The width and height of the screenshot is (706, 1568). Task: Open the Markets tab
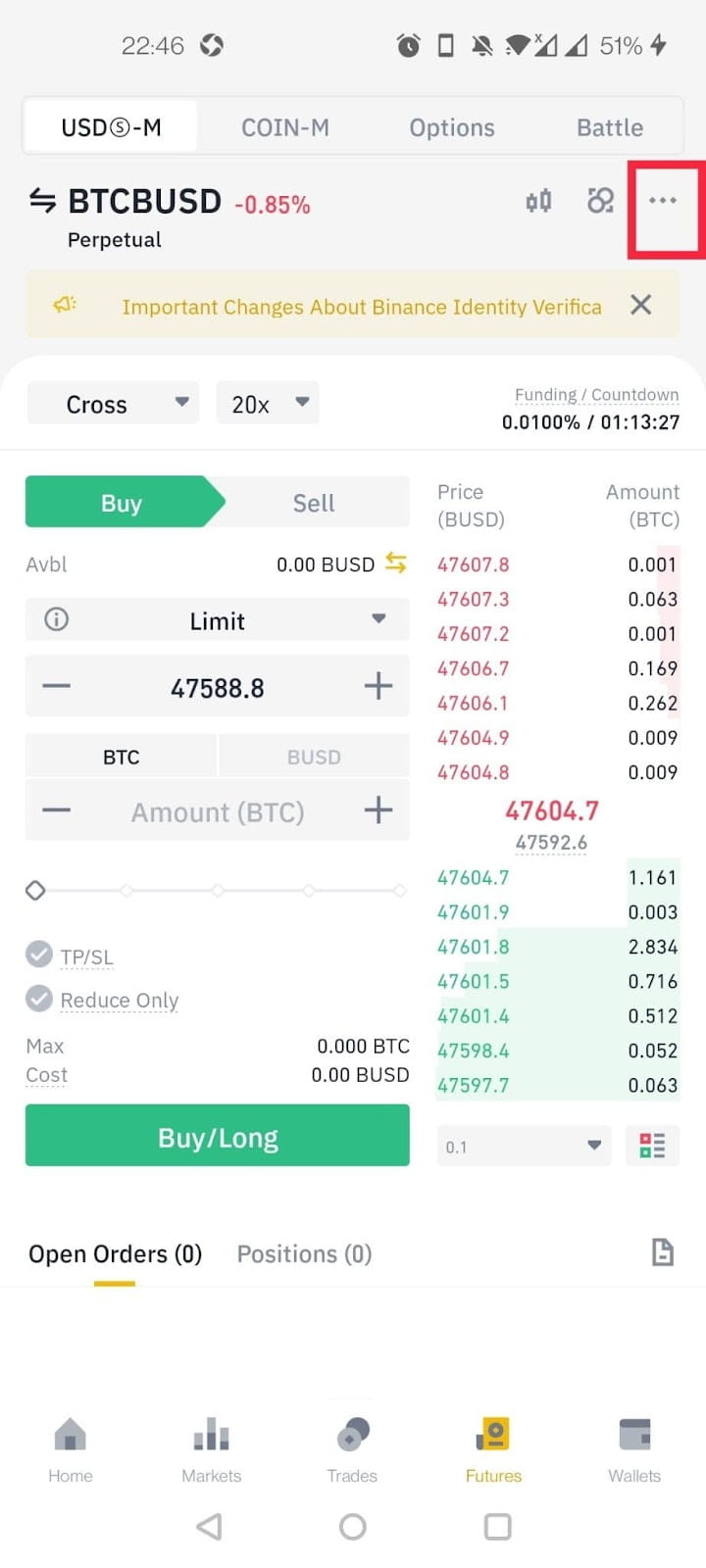(x=211, y=1450)
